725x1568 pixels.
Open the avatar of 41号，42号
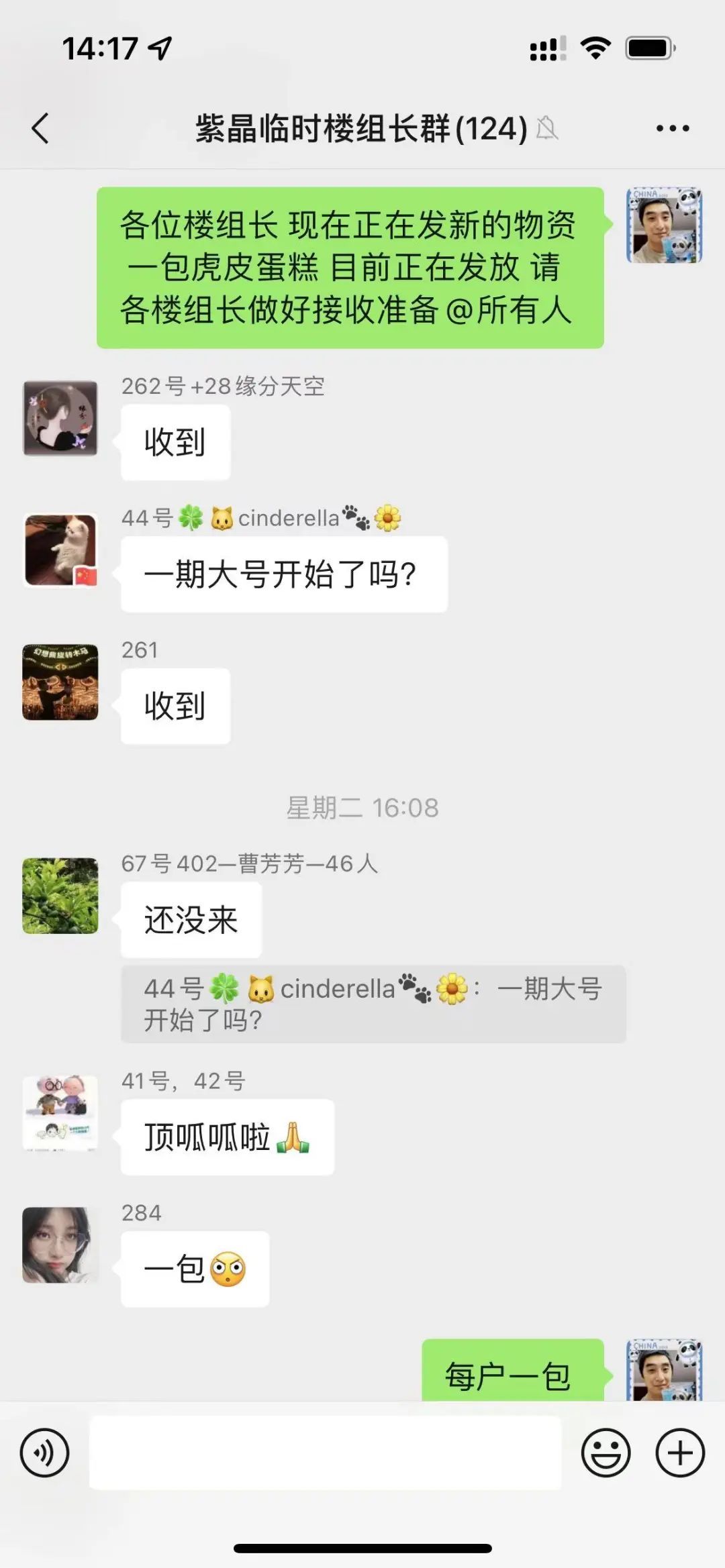60,1113
